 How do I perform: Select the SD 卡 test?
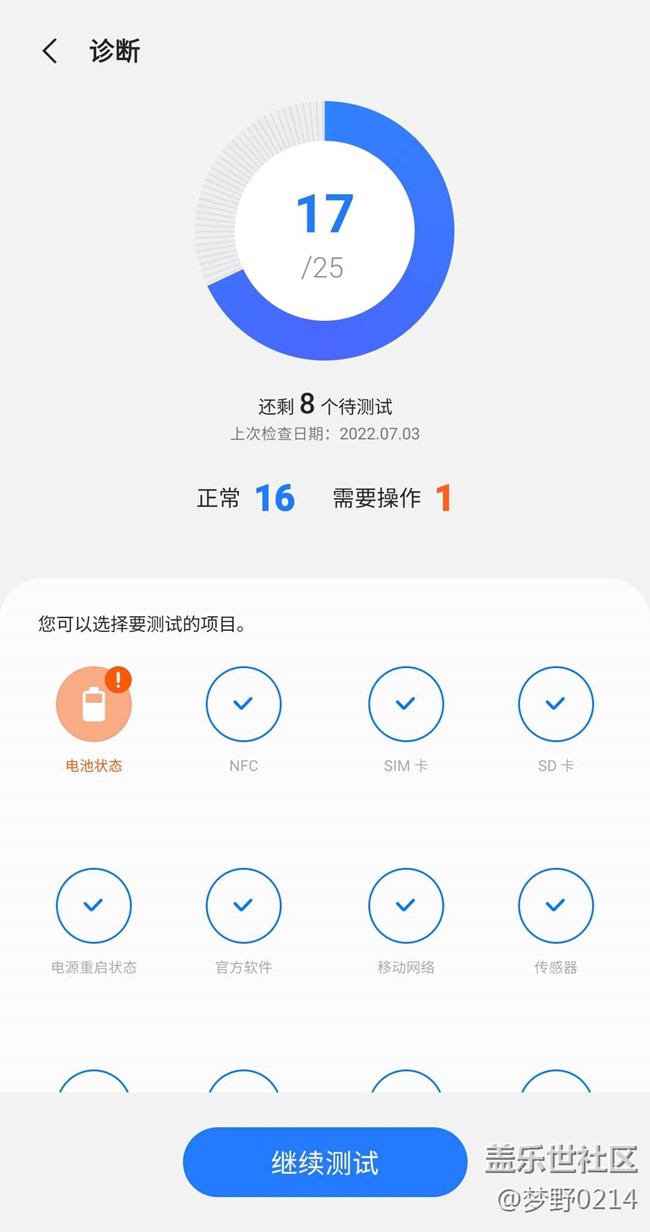click(x=555, y=705)
